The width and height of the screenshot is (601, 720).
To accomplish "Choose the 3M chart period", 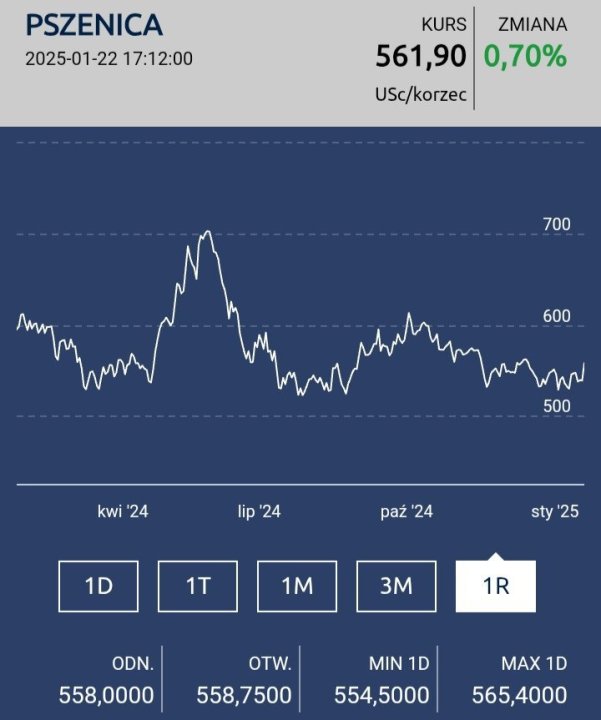I will 396,585.
